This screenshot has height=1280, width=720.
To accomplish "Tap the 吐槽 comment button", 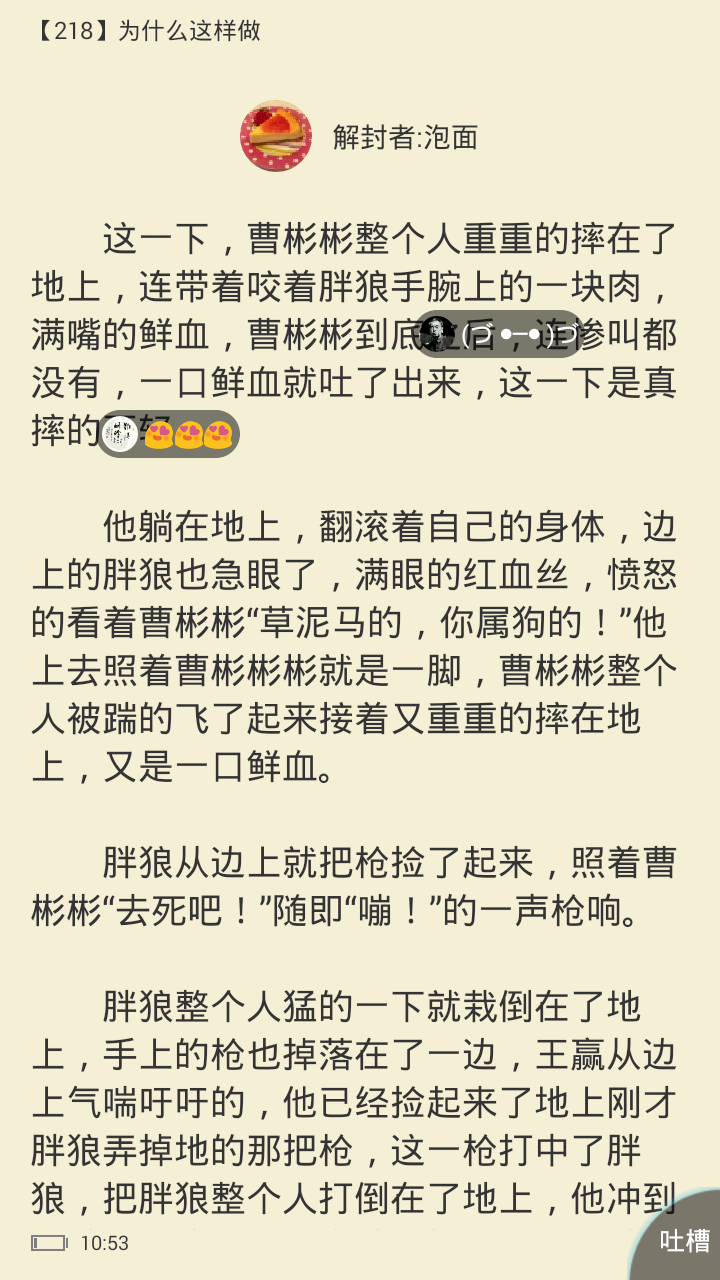I will click(x=680, y=1240).
